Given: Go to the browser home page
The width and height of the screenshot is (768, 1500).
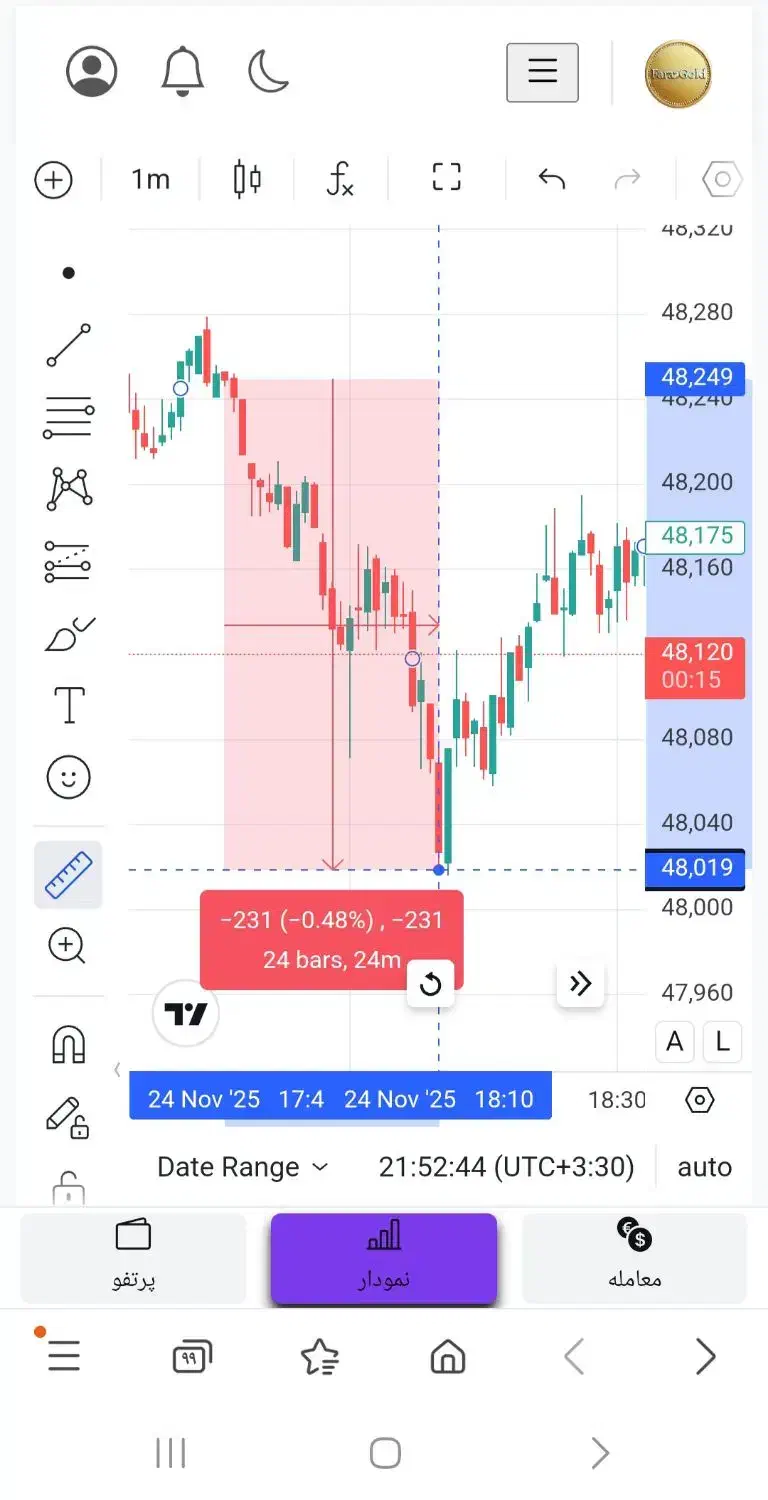Looking at the screenshot, I should [448, 1357].
